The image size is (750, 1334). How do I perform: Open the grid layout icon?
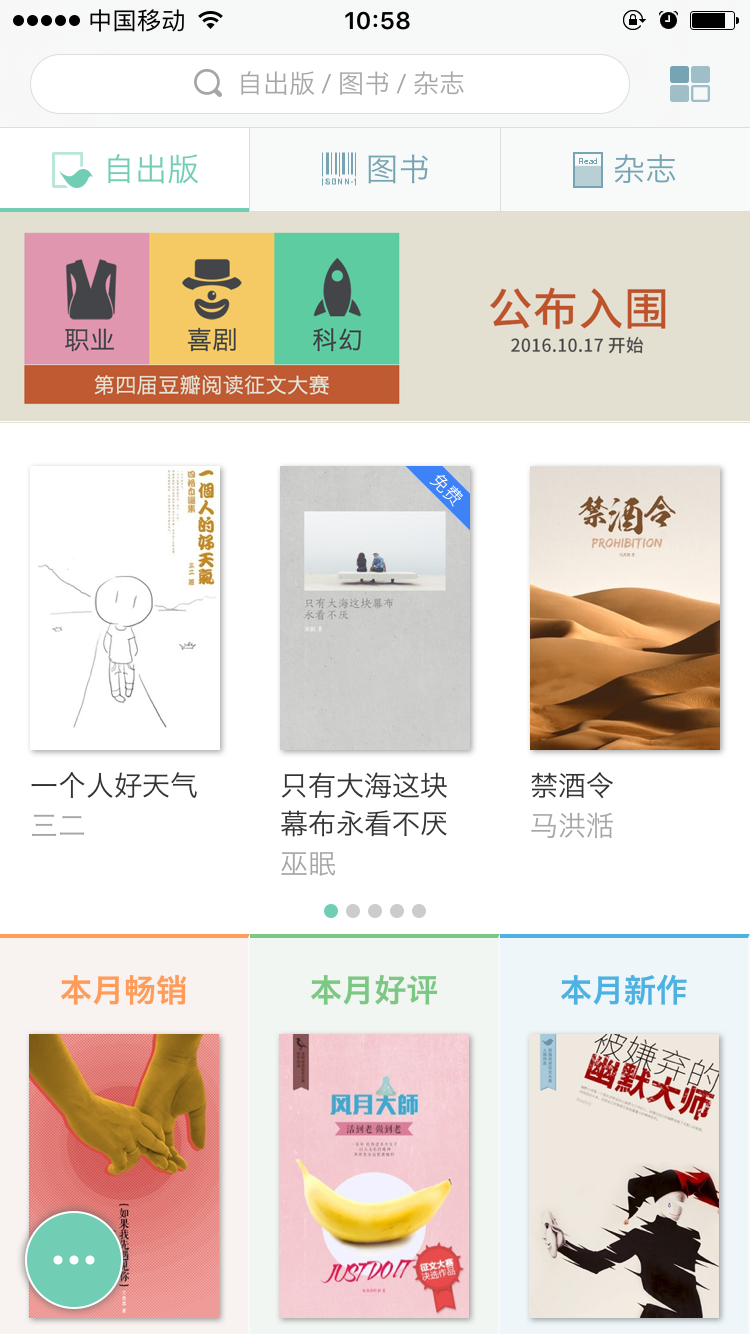(690, 84)
